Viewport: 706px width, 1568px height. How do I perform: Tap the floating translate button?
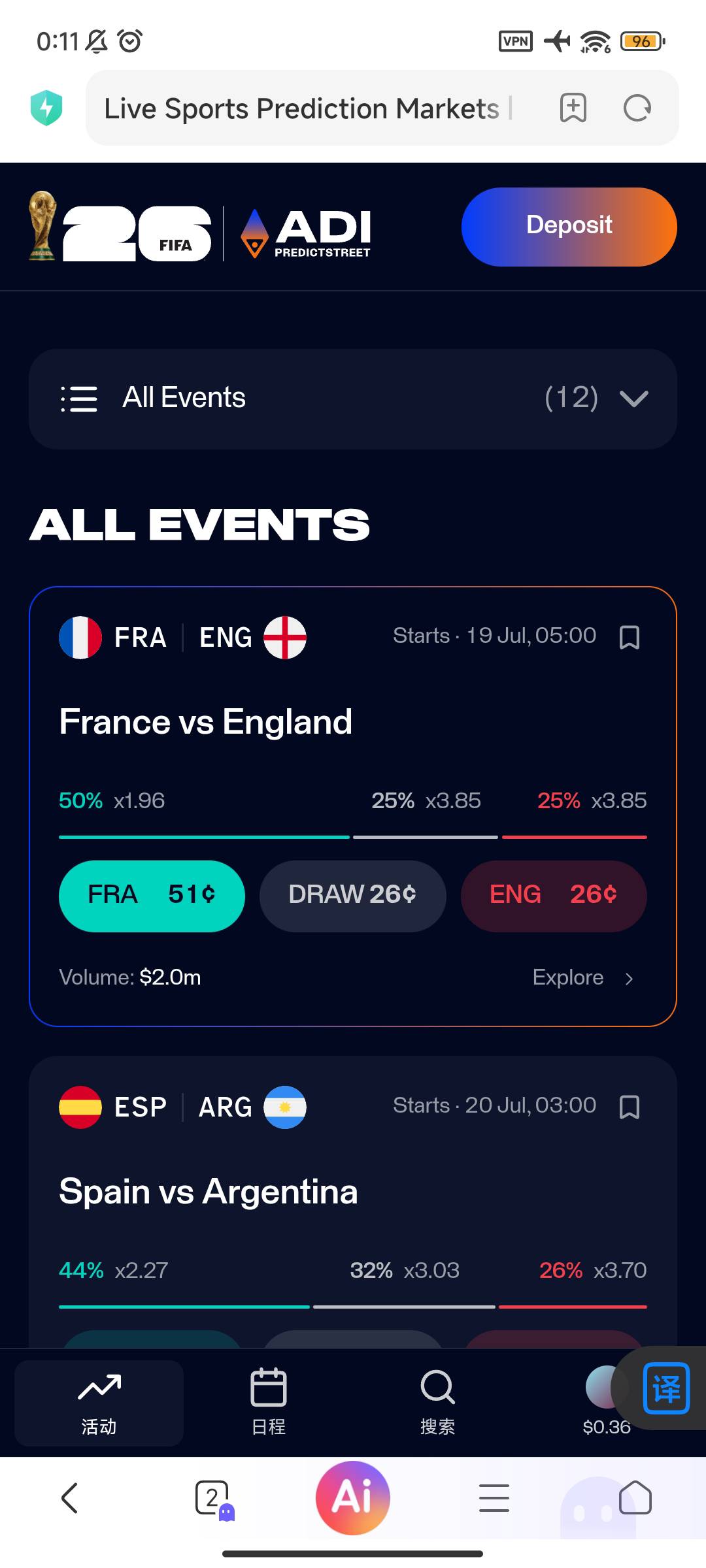coord(666,1388)
